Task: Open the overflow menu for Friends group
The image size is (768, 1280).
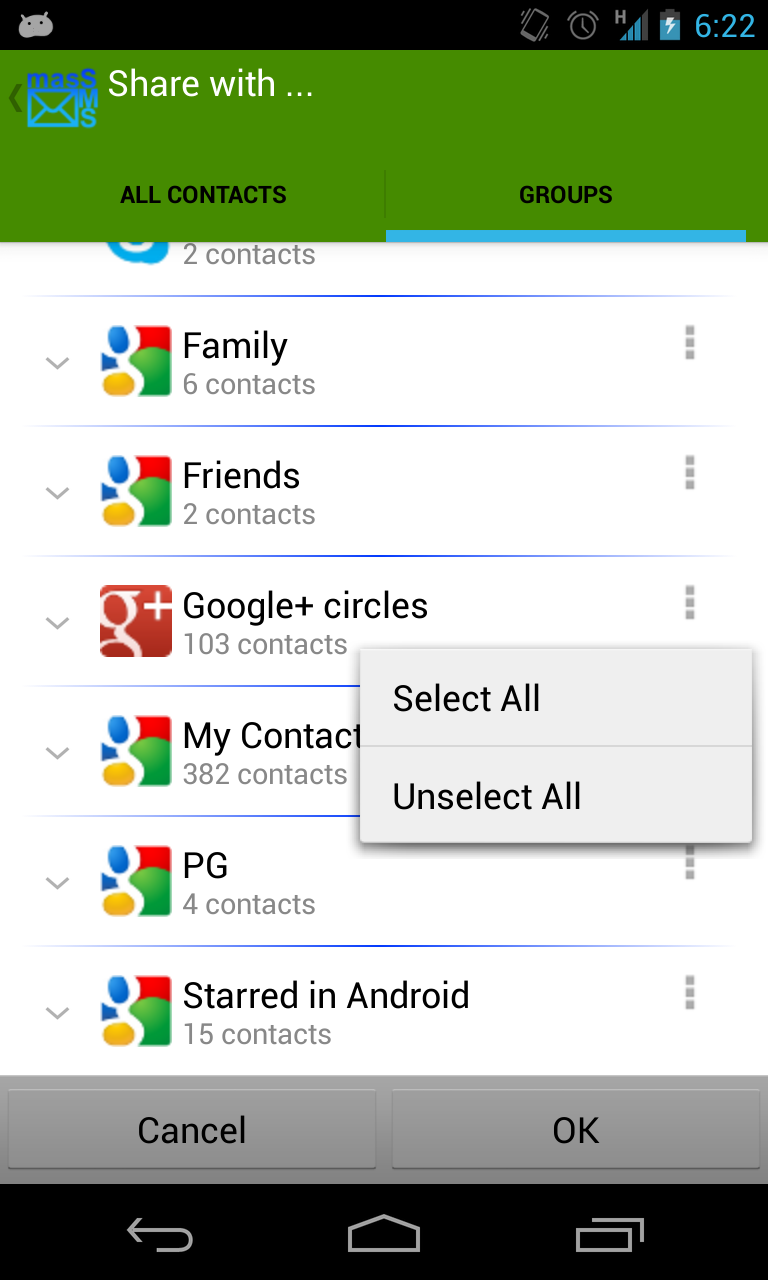Action: [689, 473]
